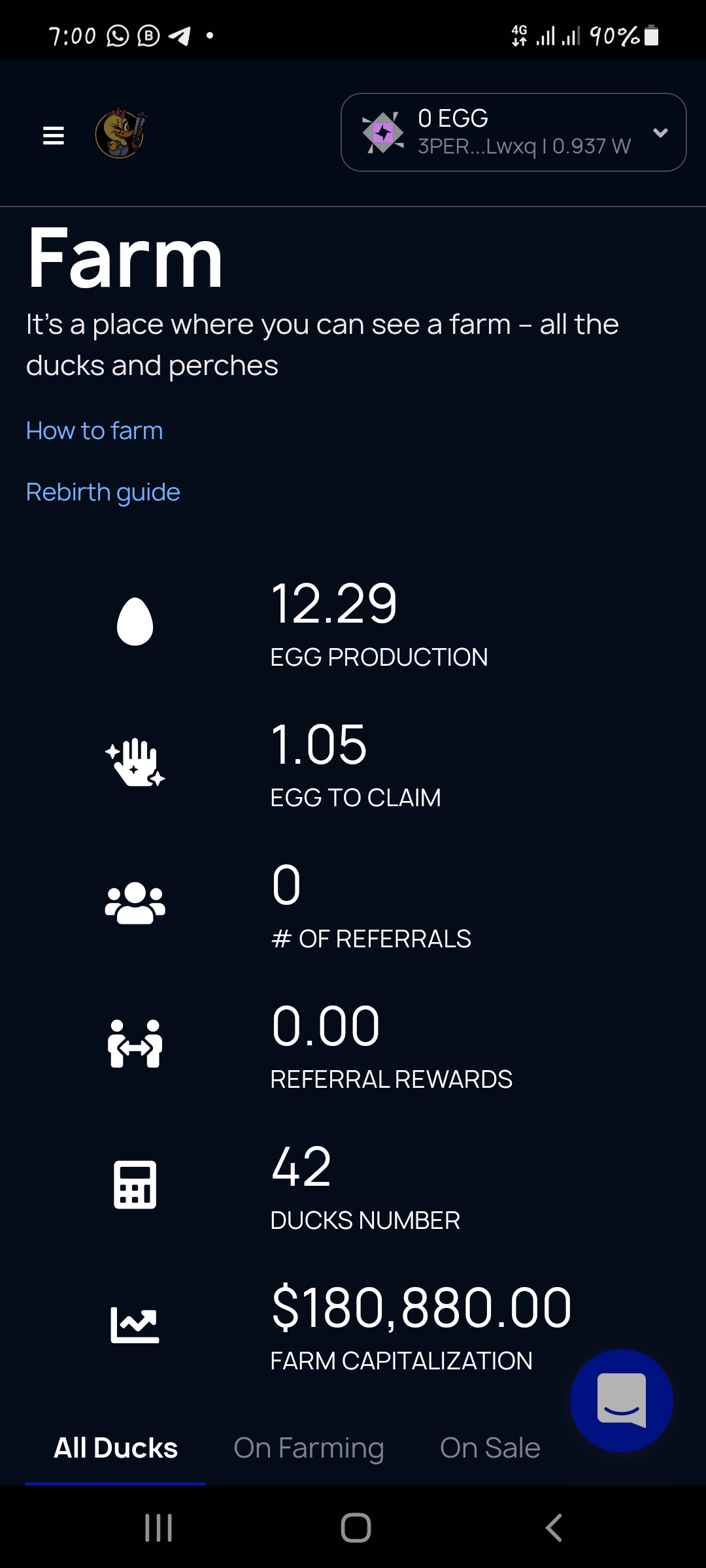Screen dimensions: 706x1568
Task: Open the hamburger navigation menu
Action: point(54,135)
